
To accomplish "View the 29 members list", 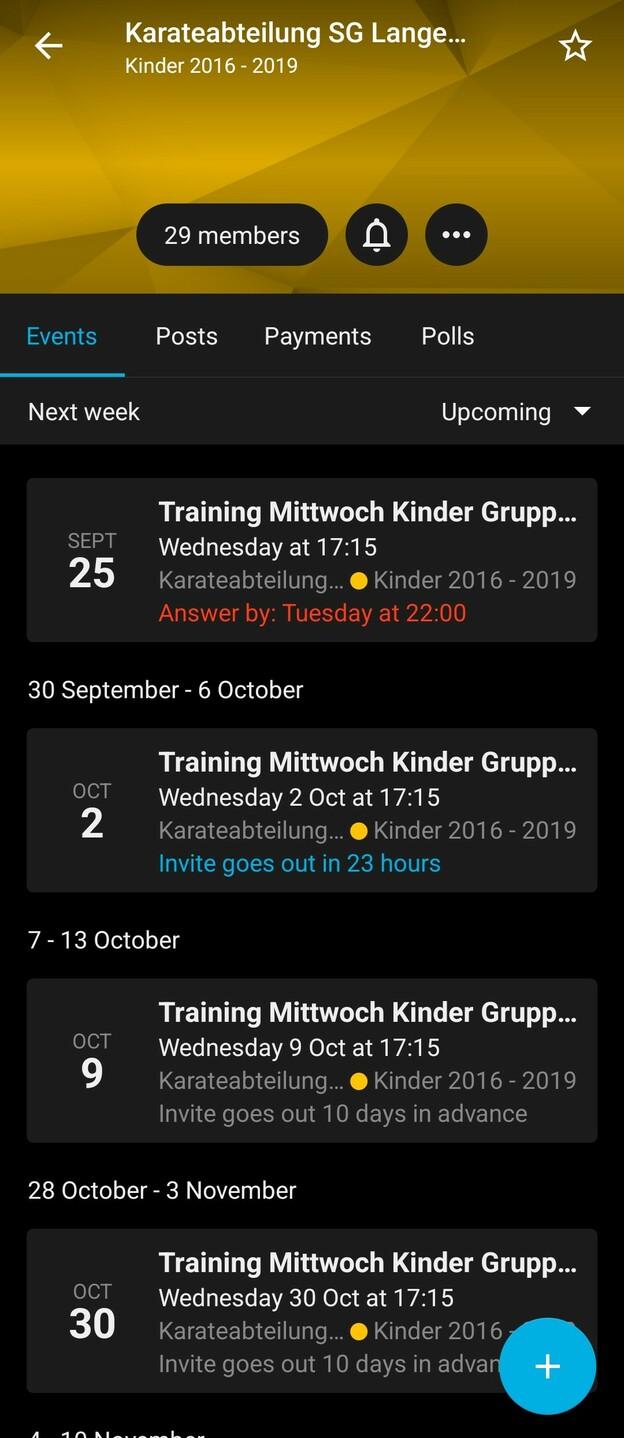I will pyautogui.click(x=232, y=235).
